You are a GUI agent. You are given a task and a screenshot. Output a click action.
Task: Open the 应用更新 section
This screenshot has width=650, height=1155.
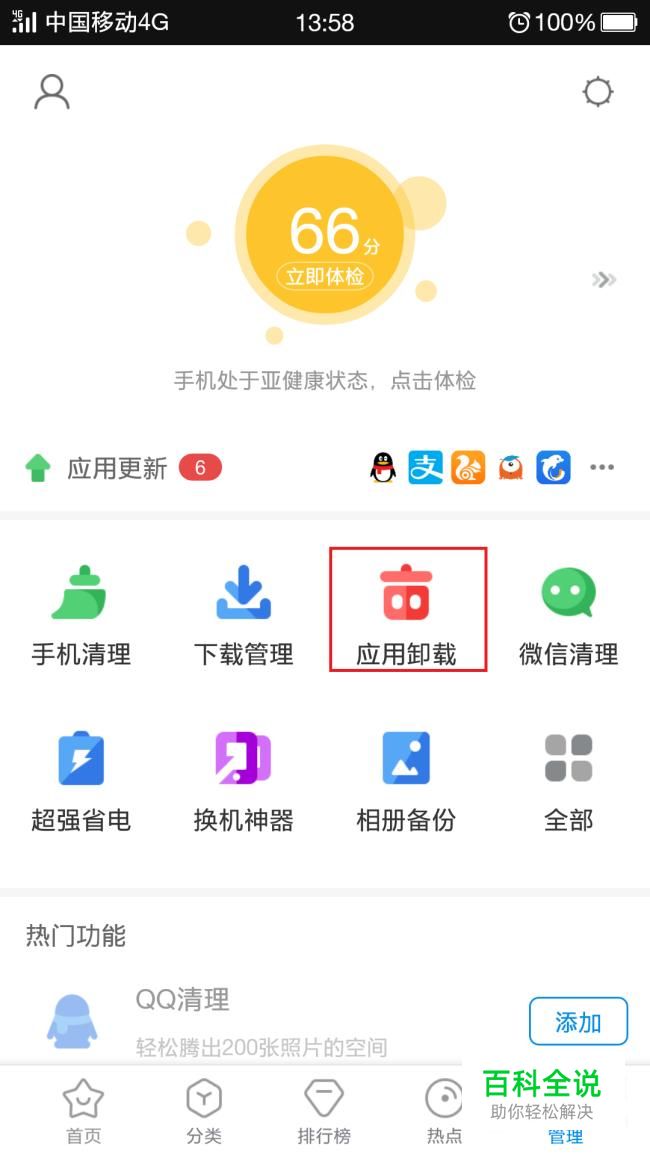117,468
